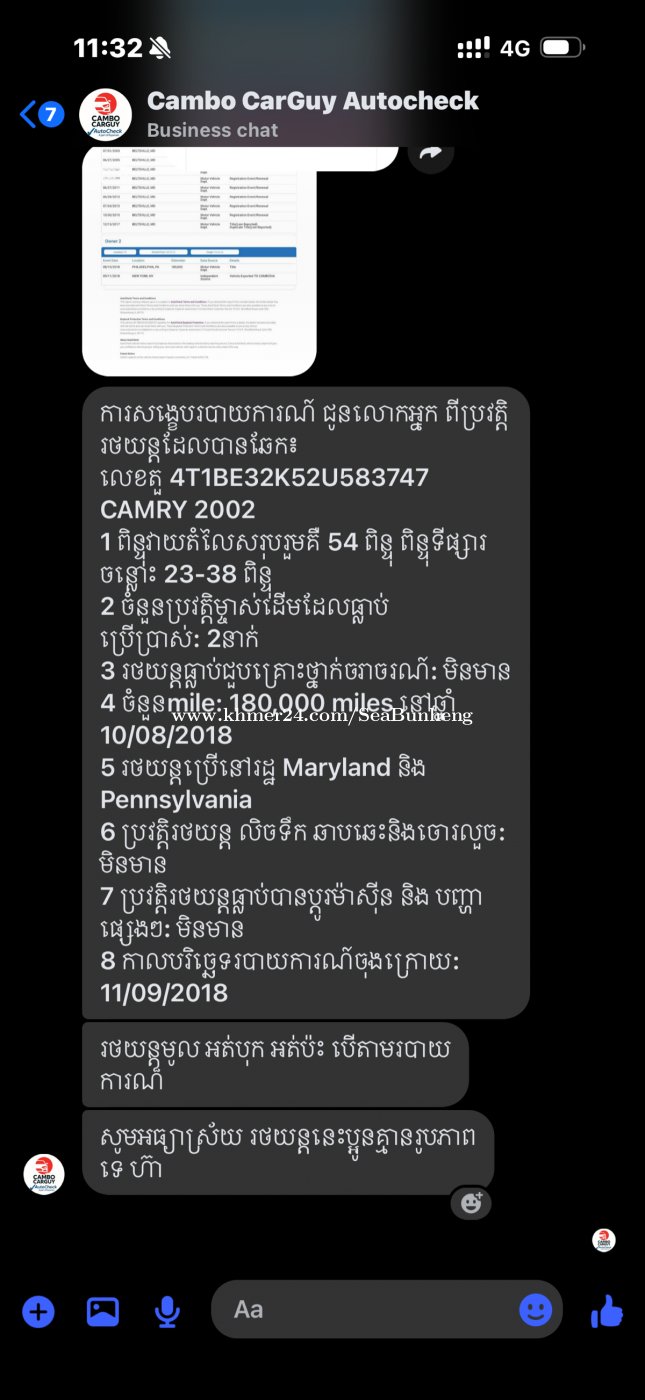The height and width of the screenshot is (1400, 645).
Task: Add an emoji reaction to the last message
Action: 471,1202
